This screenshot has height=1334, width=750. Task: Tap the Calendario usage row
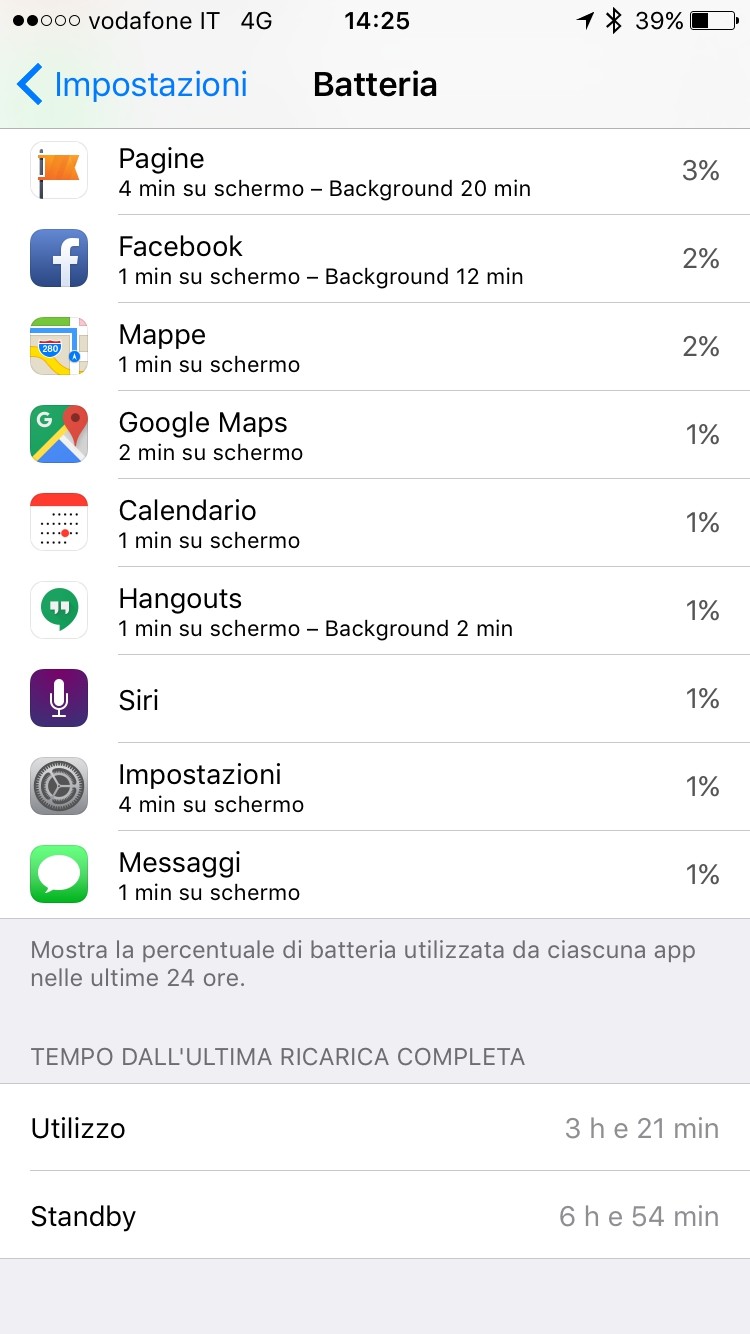point(375,523)
